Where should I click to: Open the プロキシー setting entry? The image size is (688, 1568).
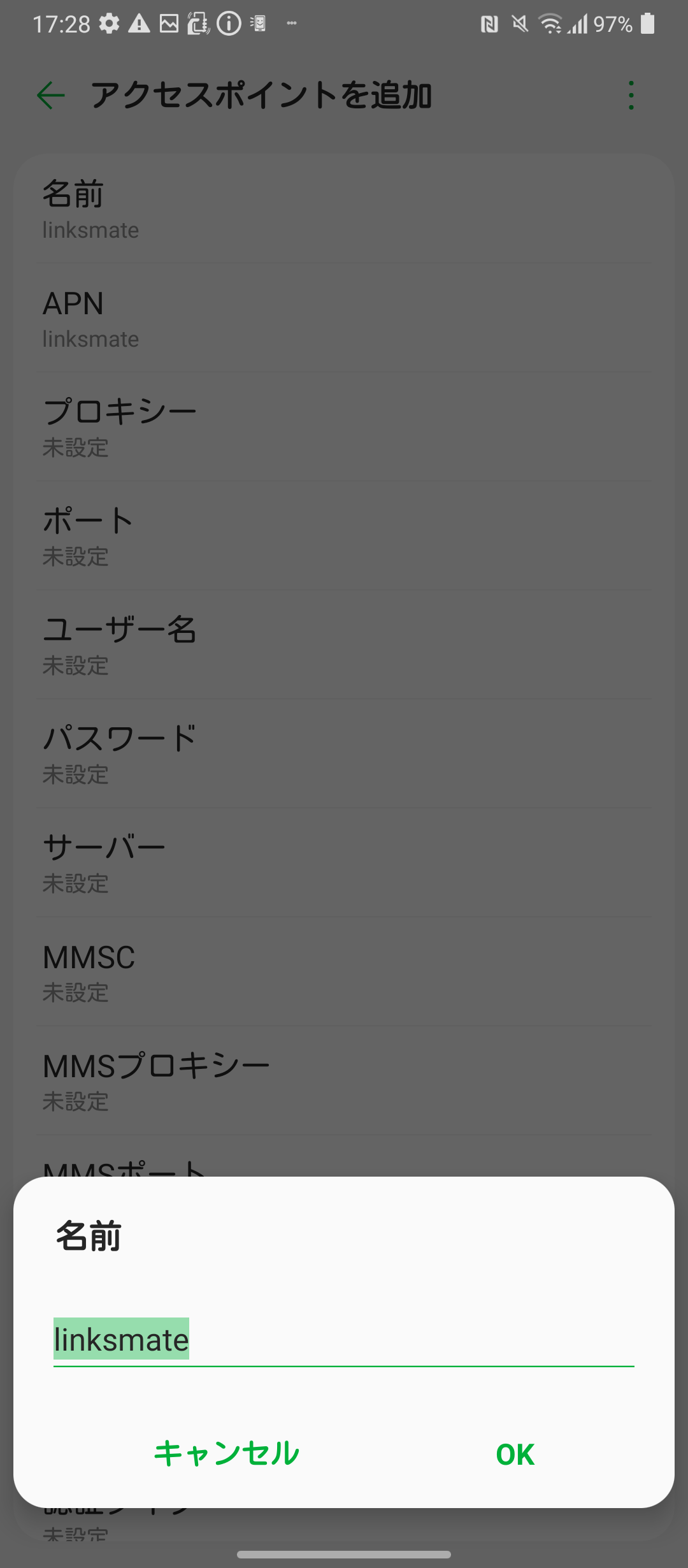click(x=344, y=426)
